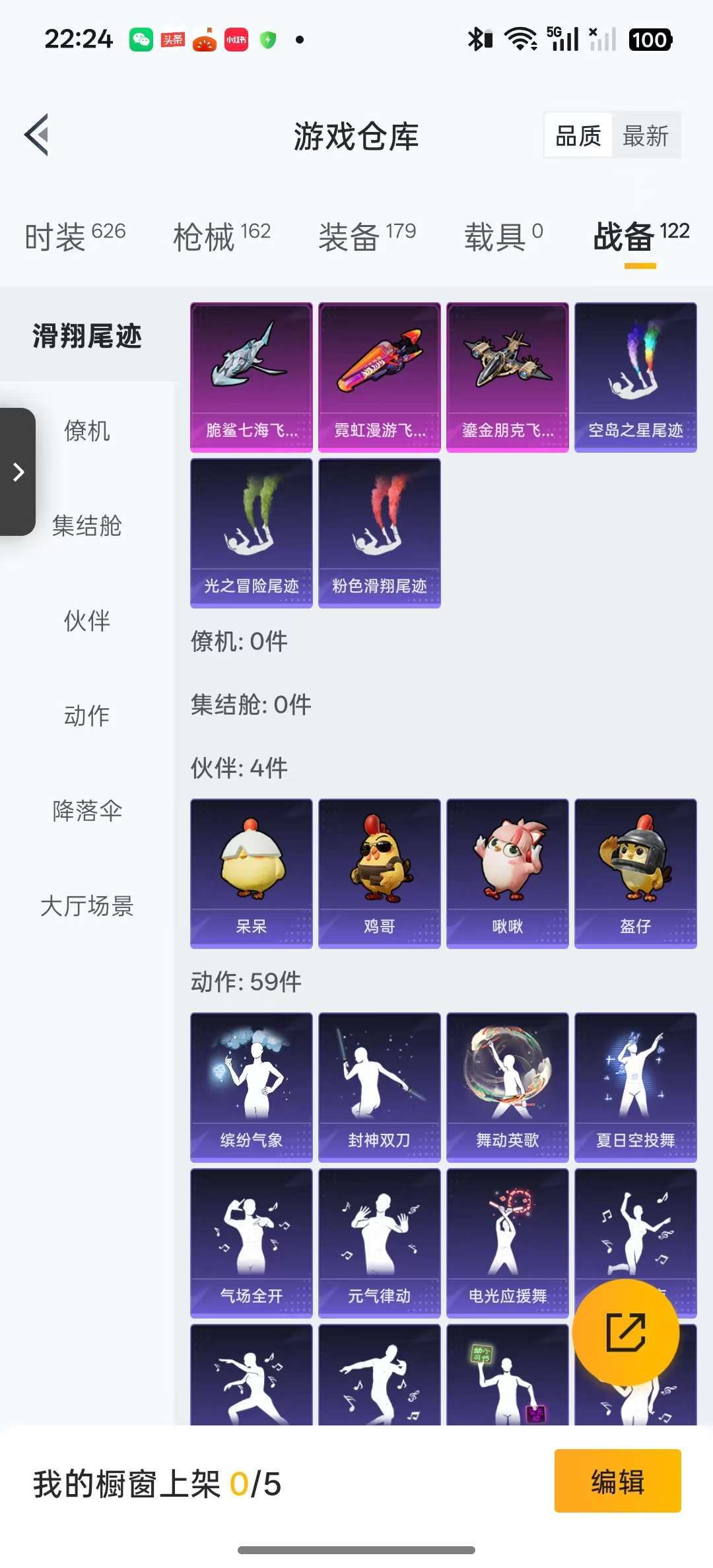
Task: Select 大厅场景 in the side menu
Action: tap(87, 906)
